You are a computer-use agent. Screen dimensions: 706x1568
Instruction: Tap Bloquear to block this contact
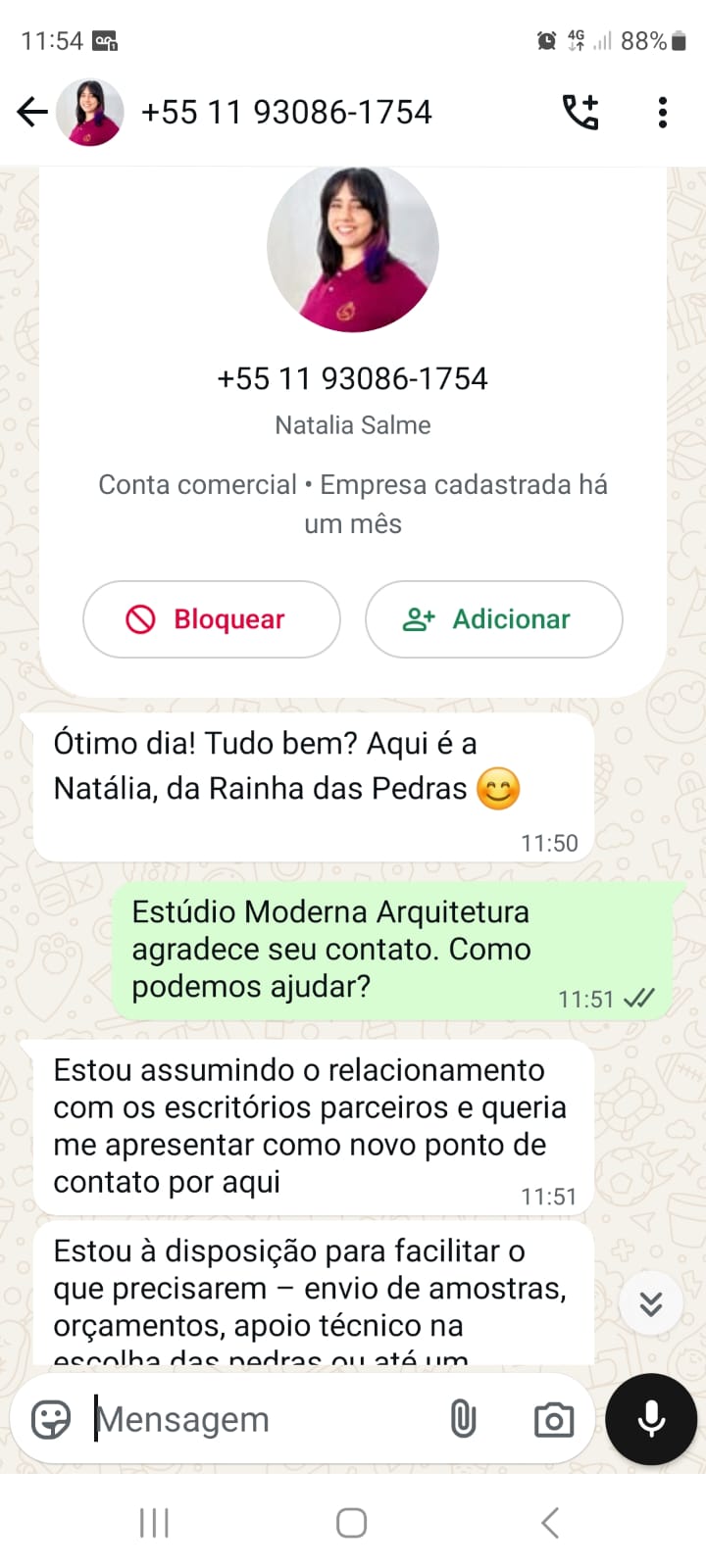tap(211, 619)
